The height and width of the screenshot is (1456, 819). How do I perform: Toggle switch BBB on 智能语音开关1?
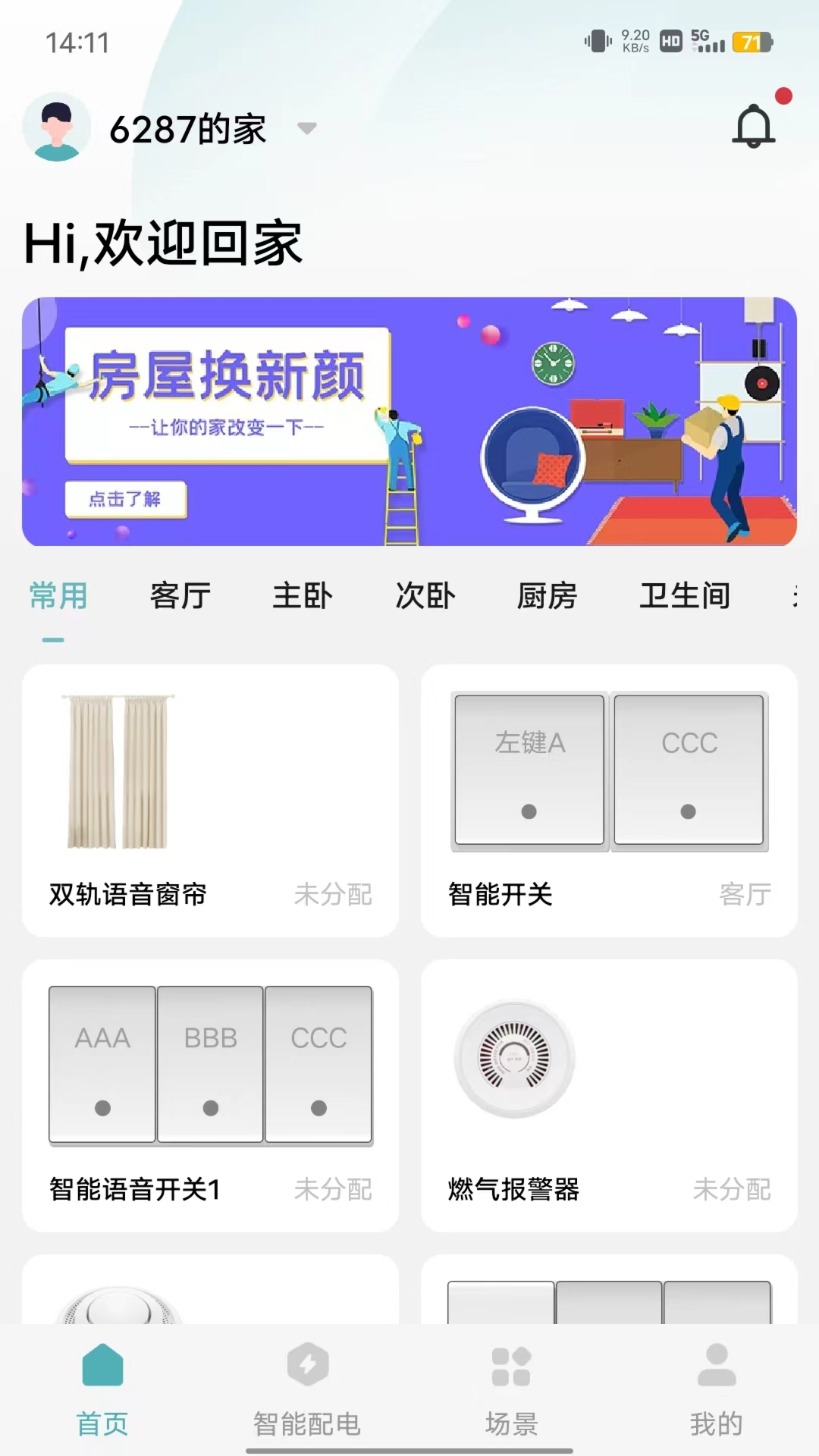pos(209,1064)
